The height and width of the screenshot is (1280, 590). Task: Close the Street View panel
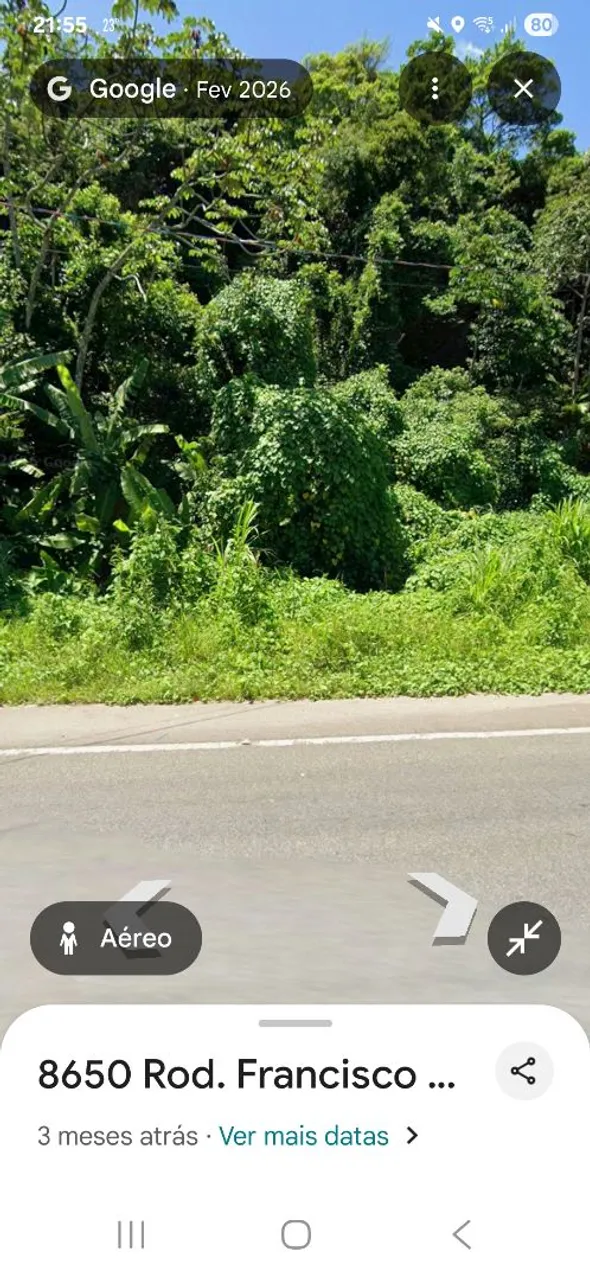click(523, 89)
